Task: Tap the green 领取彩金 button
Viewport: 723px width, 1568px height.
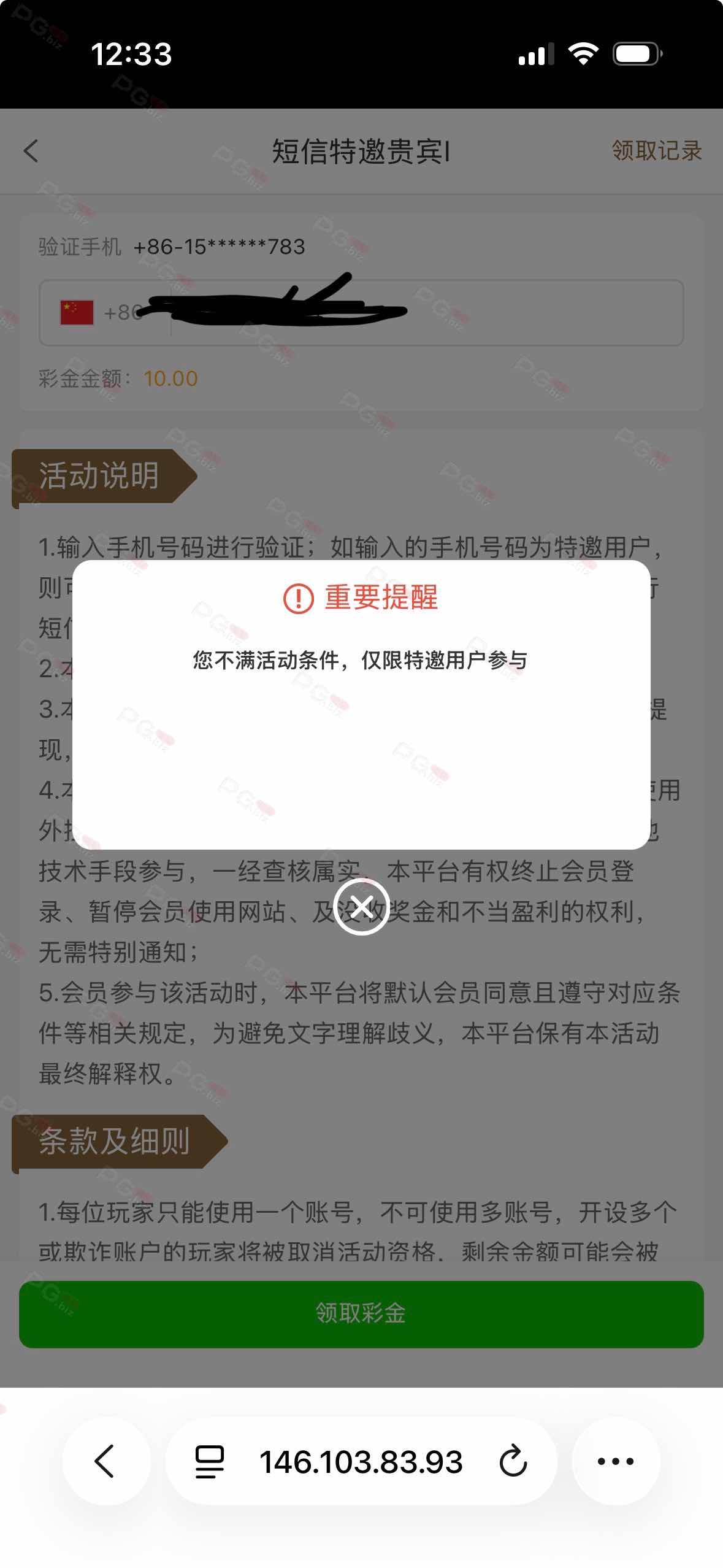Action: pyautogui.click(x=361, y=1313)
